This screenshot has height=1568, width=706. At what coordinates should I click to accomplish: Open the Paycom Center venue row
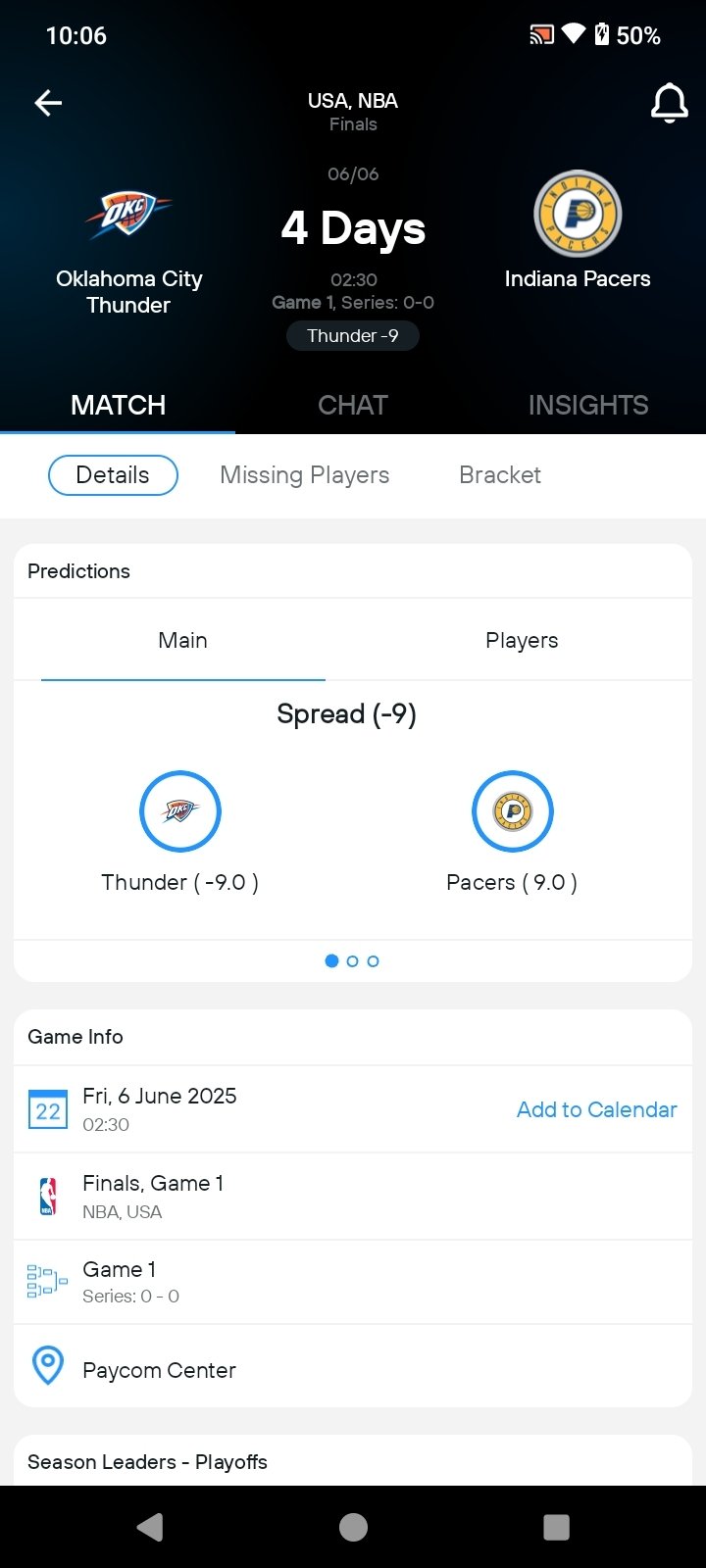[353, 1366]
